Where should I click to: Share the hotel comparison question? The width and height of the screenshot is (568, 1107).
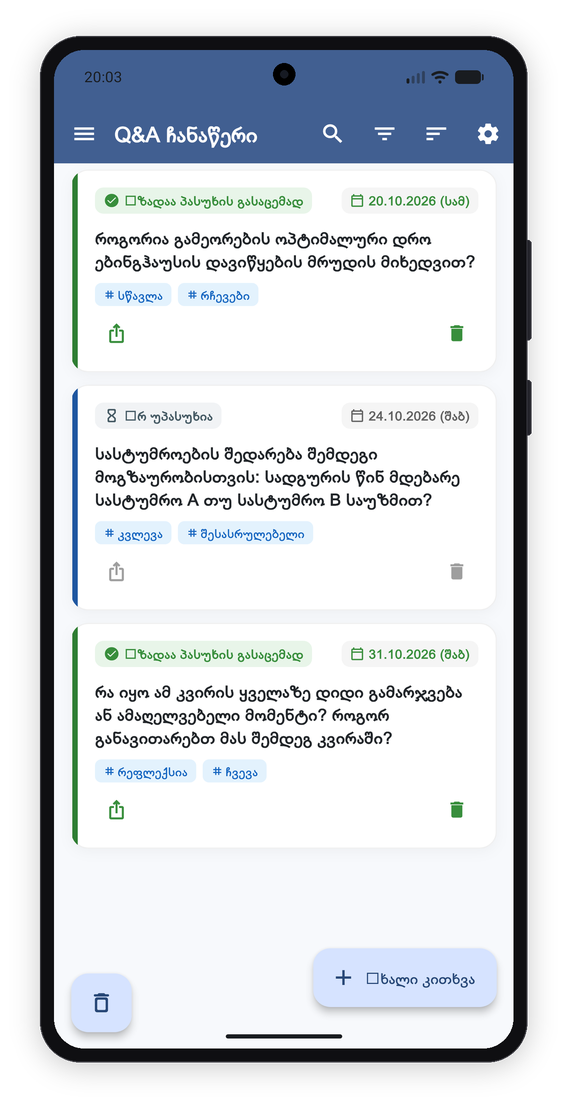click(117, 571)
